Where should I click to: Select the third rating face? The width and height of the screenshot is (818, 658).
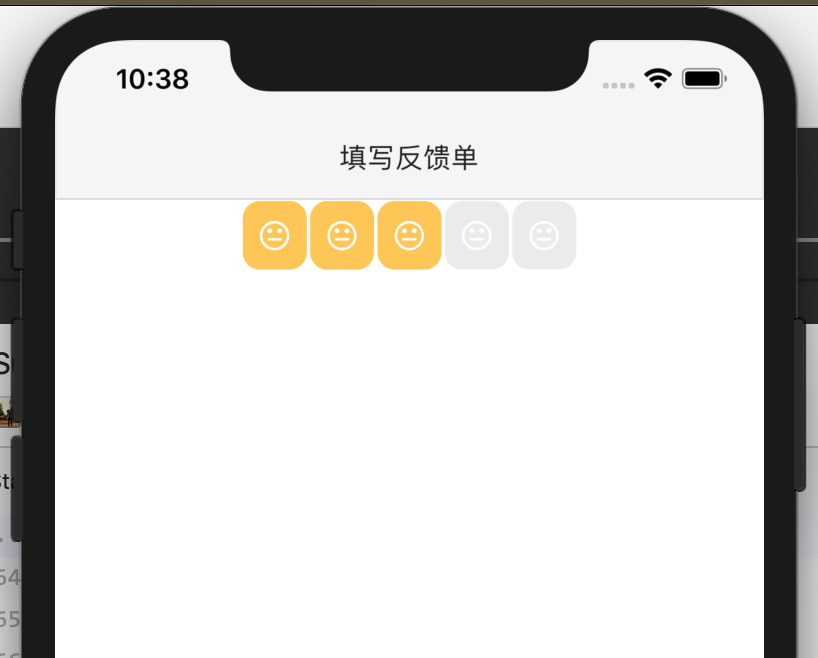pos(409,236)
